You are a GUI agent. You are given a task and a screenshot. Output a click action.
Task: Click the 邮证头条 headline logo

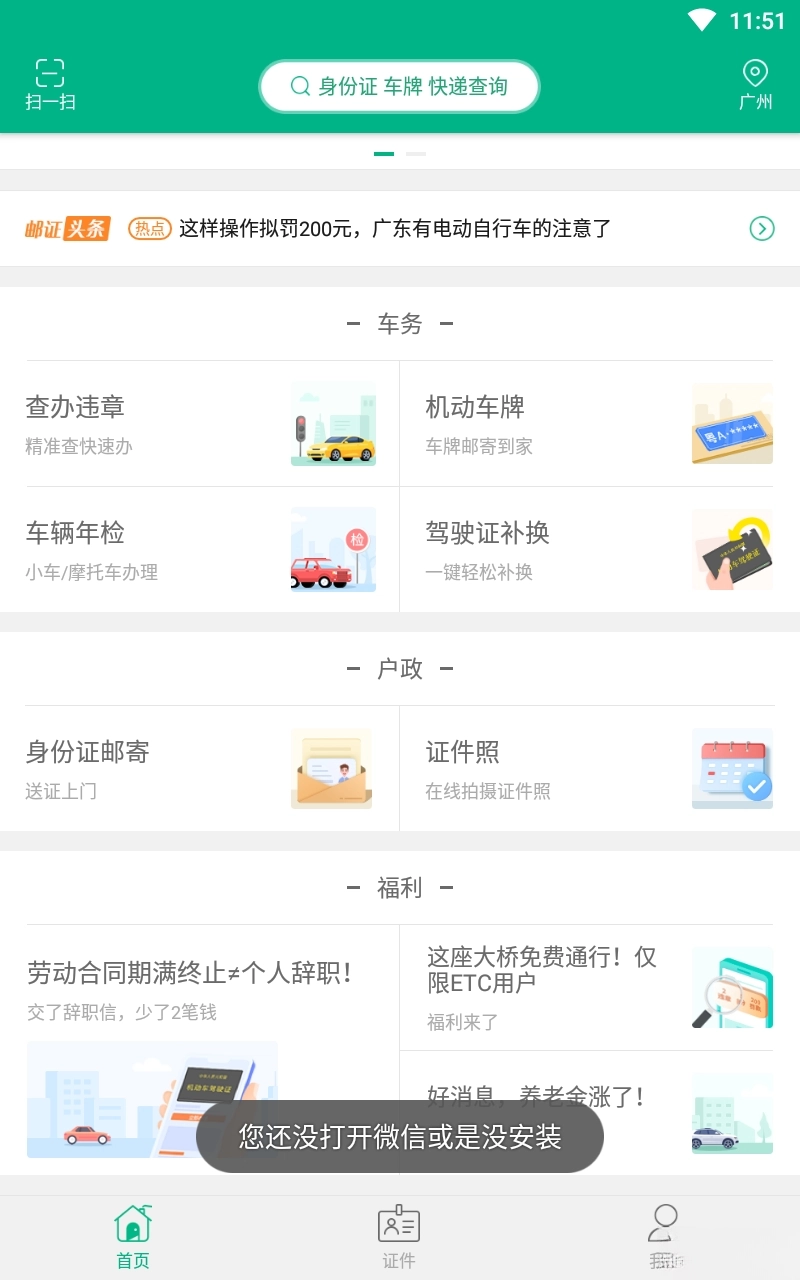click(66, 228)
